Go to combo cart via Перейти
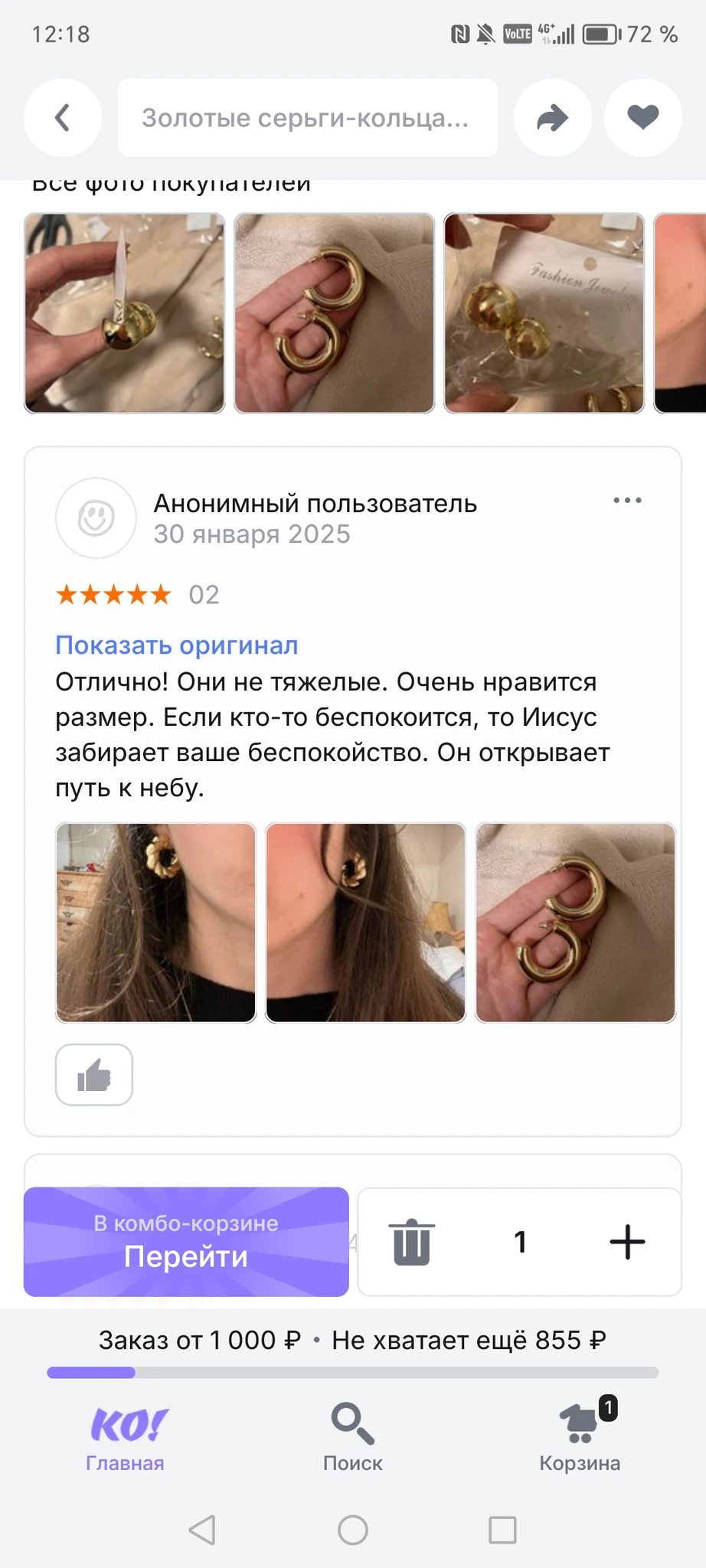Screen dimensions: 706x1568 186,1241
